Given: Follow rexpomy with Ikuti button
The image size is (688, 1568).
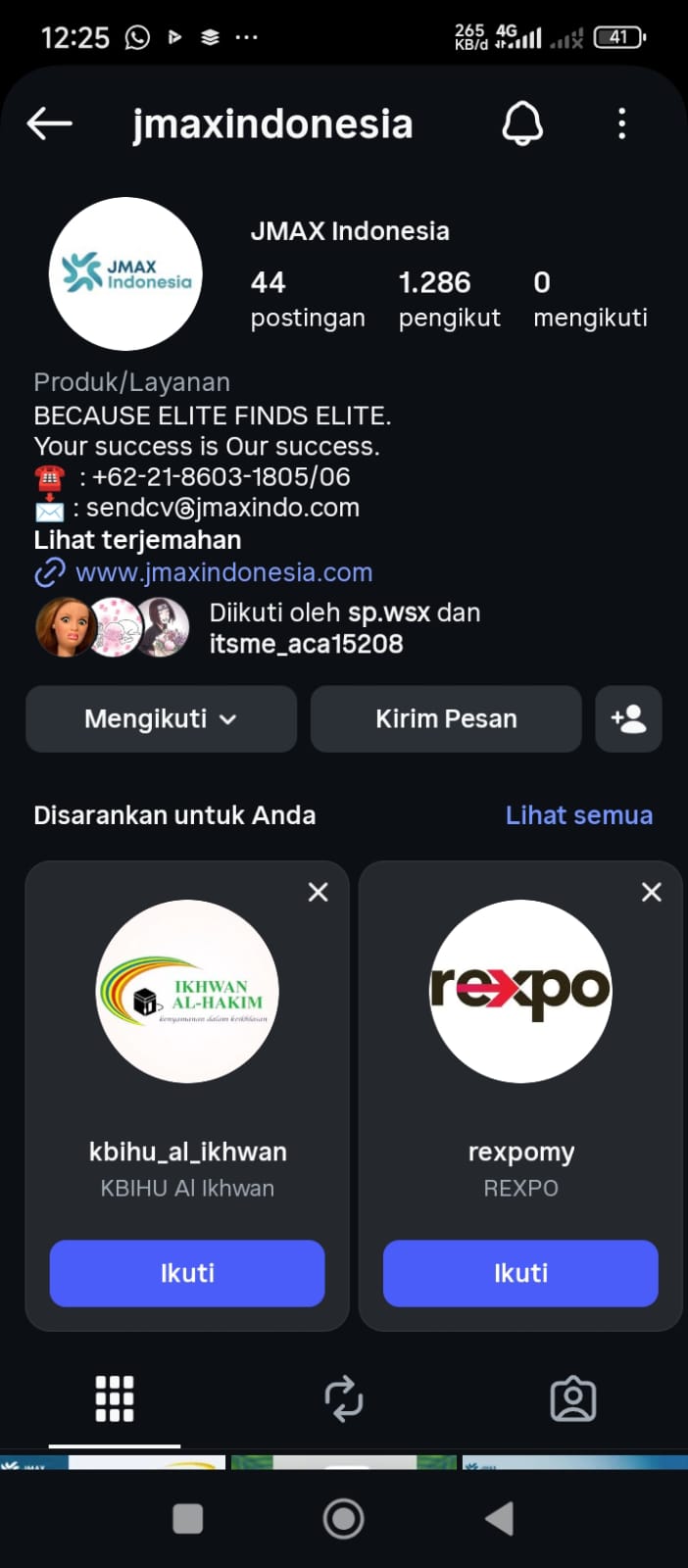Looking at the screenshot, I should pyautogui.click(x=520, y=1273).
